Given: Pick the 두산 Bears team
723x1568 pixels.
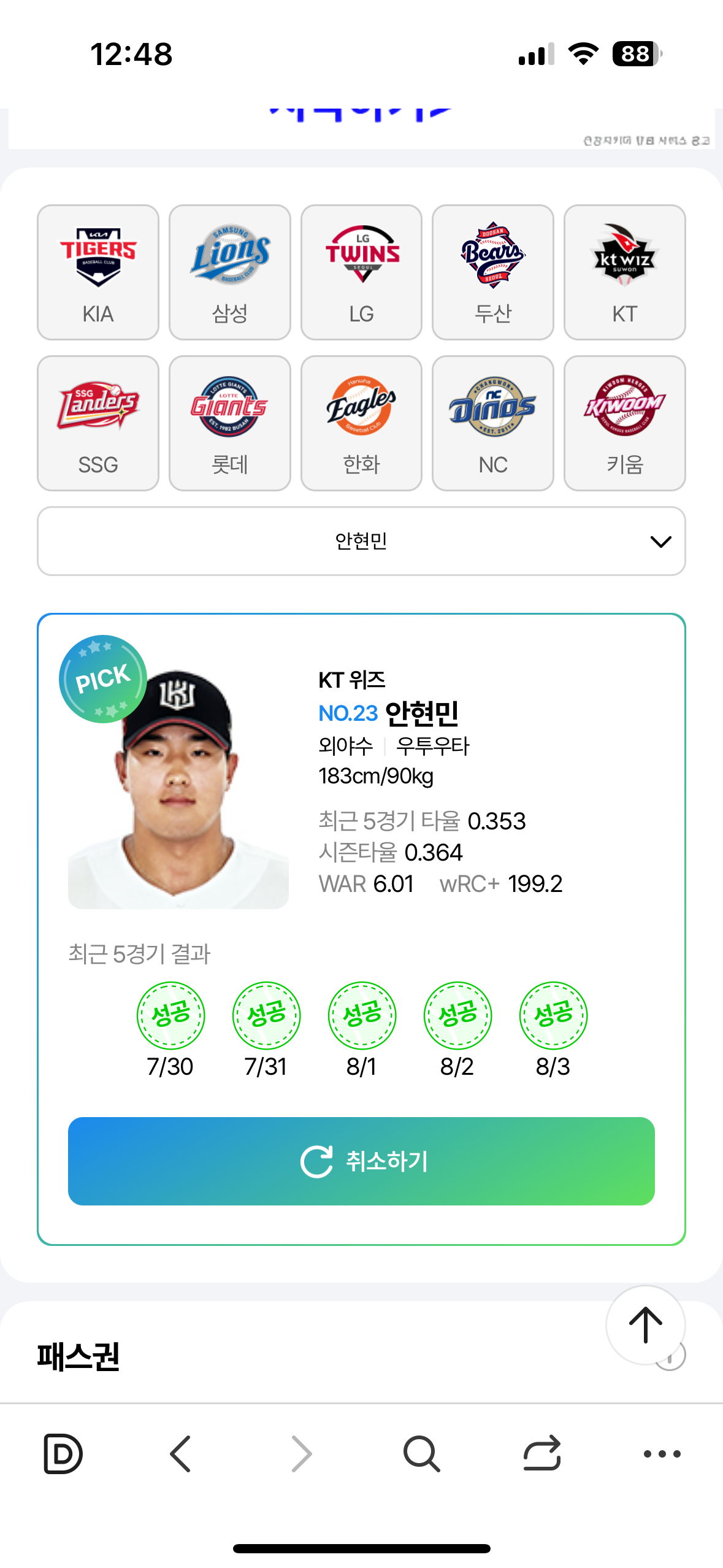Looking at the screenshot, I should click(x=493, y=272).
